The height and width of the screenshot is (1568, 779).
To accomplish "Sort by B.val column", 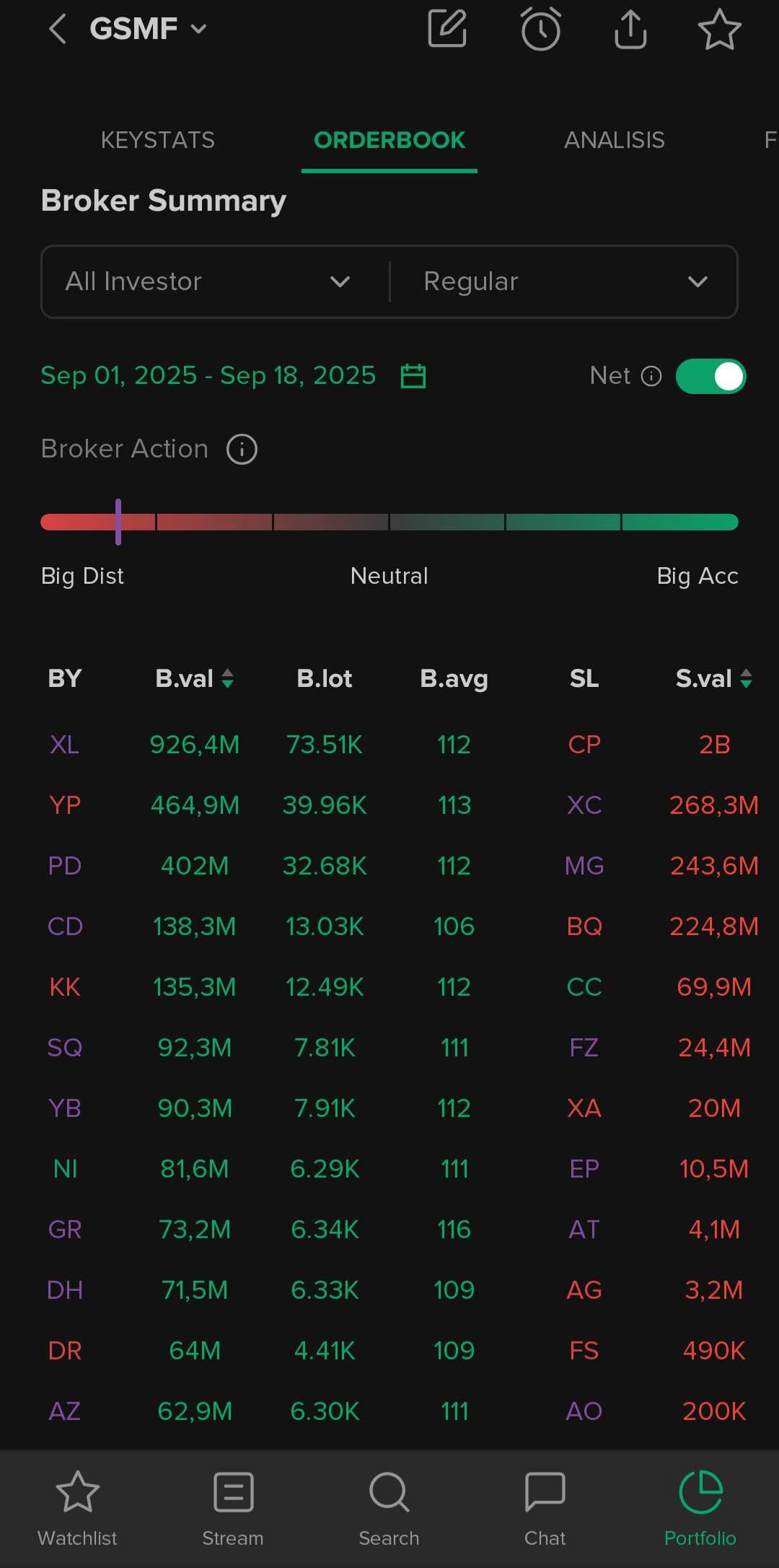I will [x=195, y=678].
